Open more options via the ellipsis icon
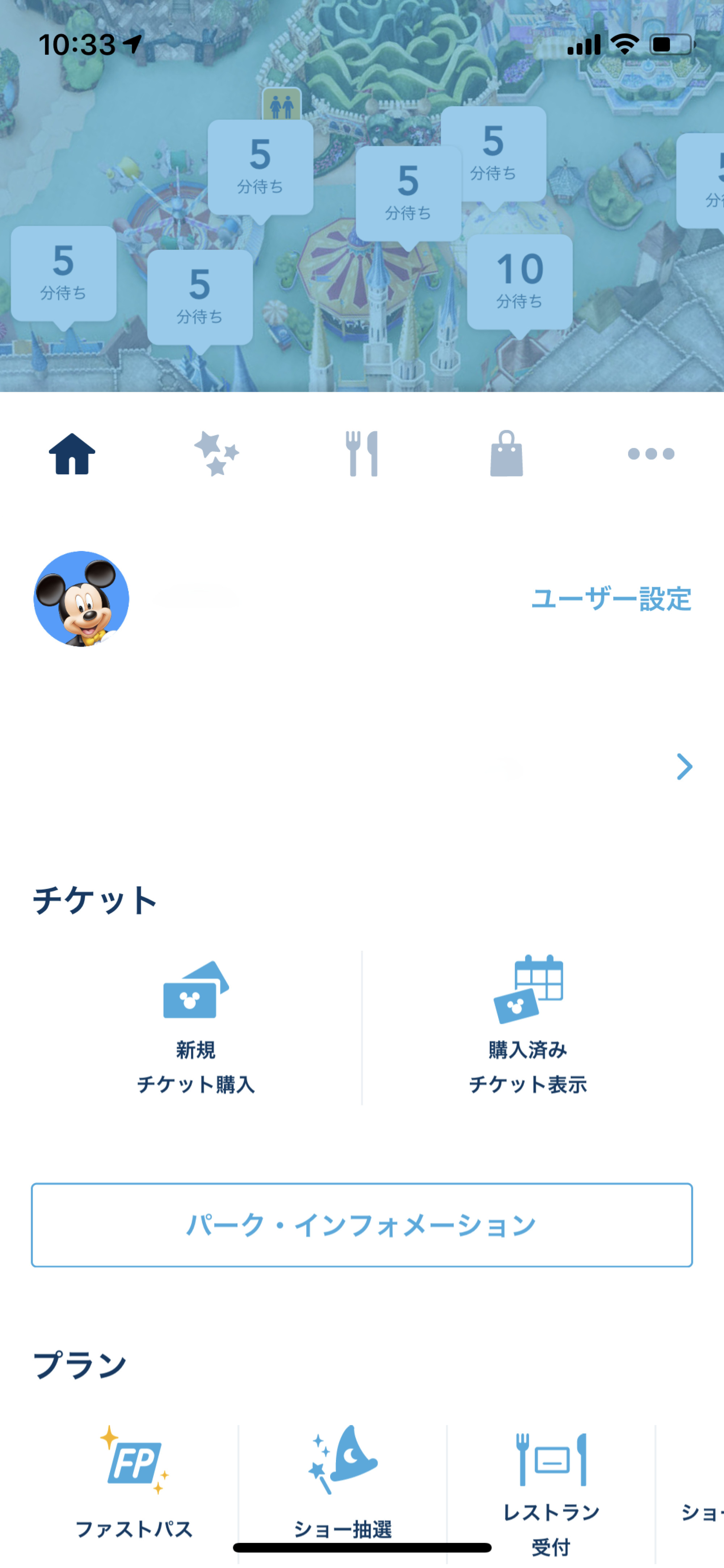Viewport: 724px width, 1568px height. (x=652, y=453)
